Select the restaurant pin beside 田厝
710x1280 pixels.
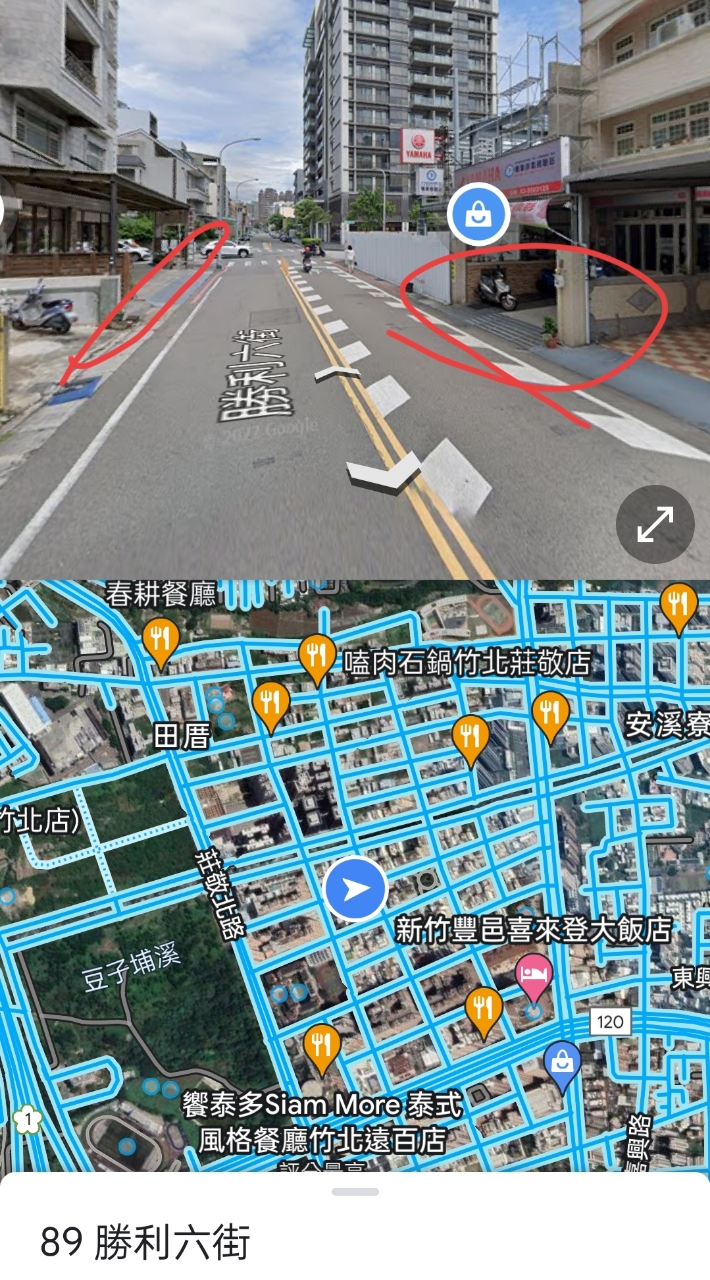coord(270,703)
